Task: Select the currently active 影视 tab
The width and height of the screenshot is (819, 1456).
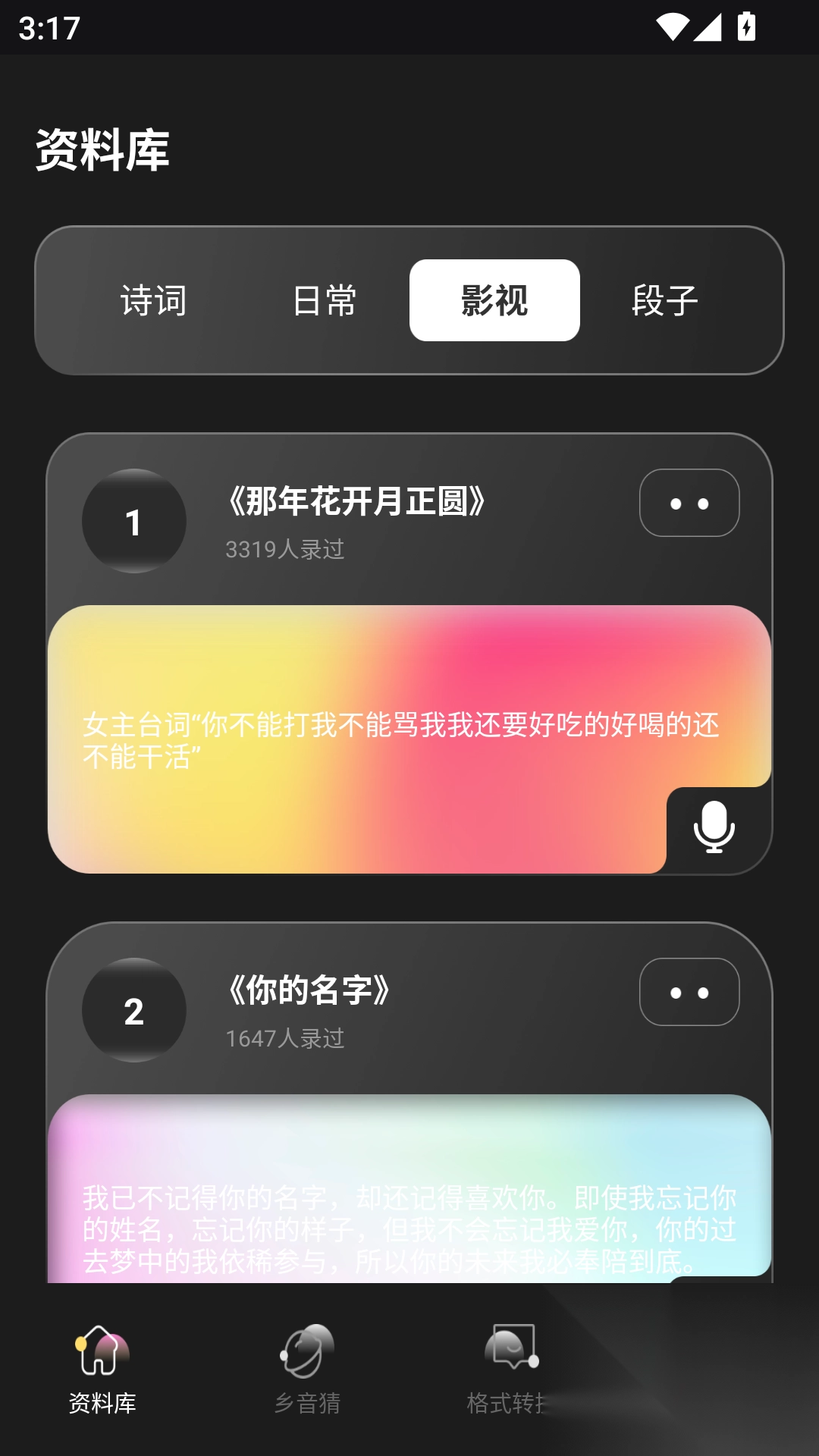Action: coord(496,300)
